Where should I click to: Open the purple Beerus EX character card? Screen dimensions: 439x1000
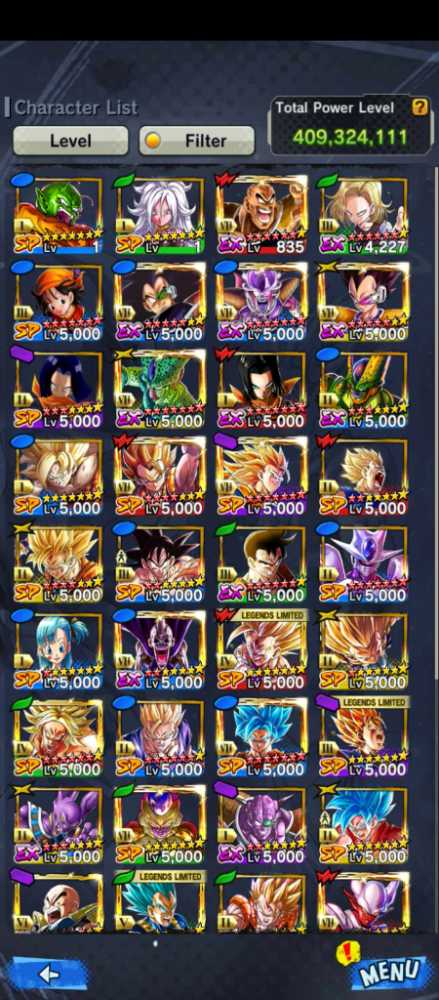(58, 825)
